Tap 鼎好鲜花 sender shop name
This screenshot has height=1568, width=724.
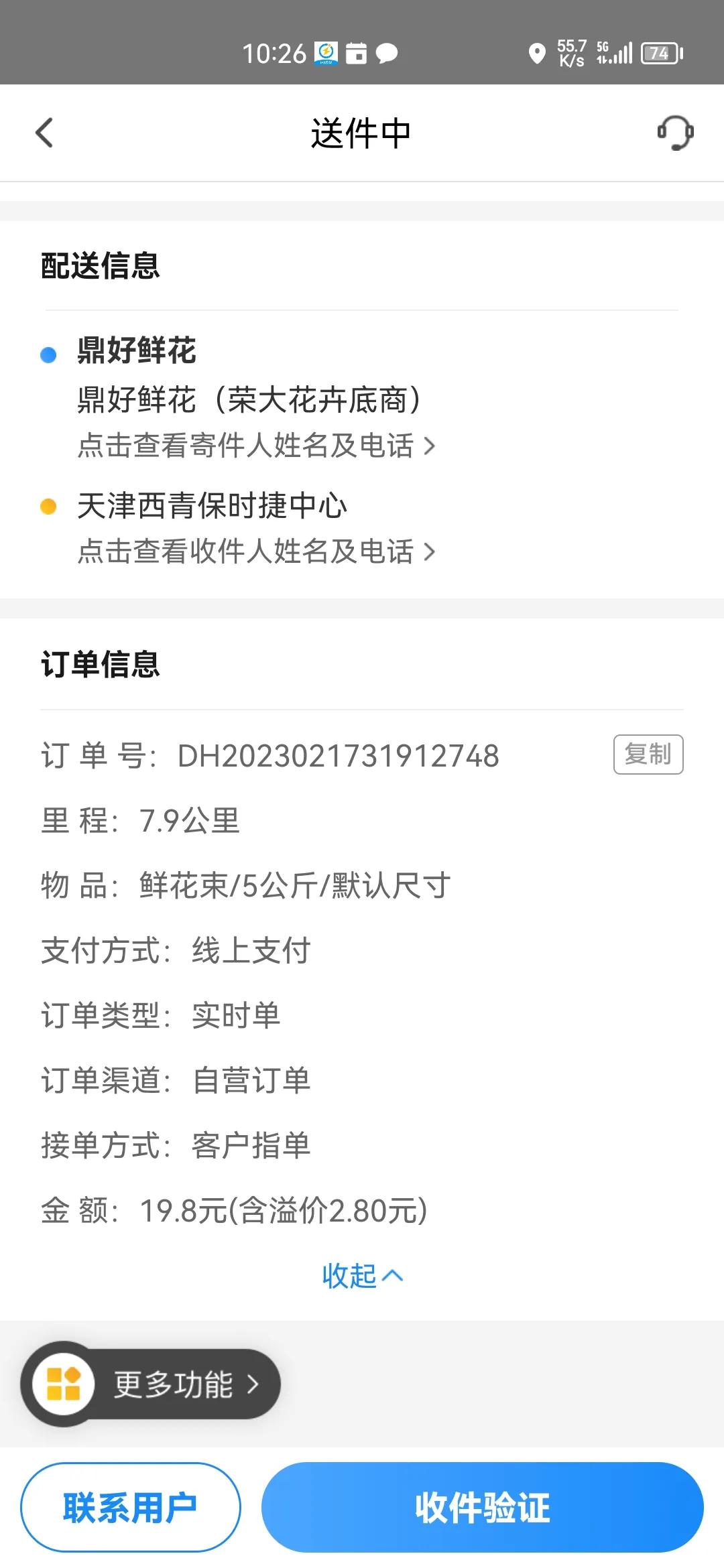pos(135,351)
